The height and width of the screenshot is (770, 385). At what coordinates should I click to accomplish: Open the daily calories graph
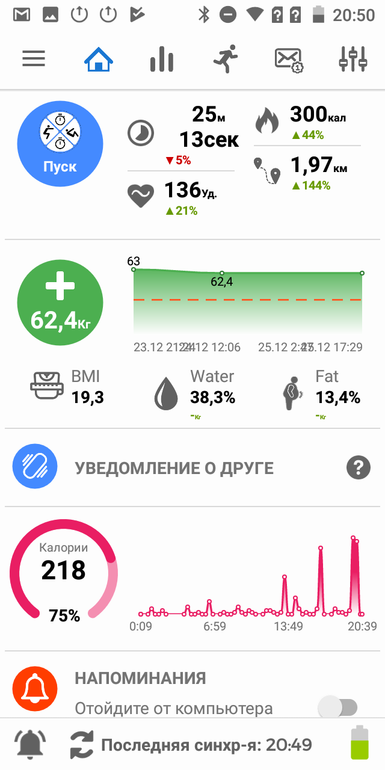pos(251,580)
